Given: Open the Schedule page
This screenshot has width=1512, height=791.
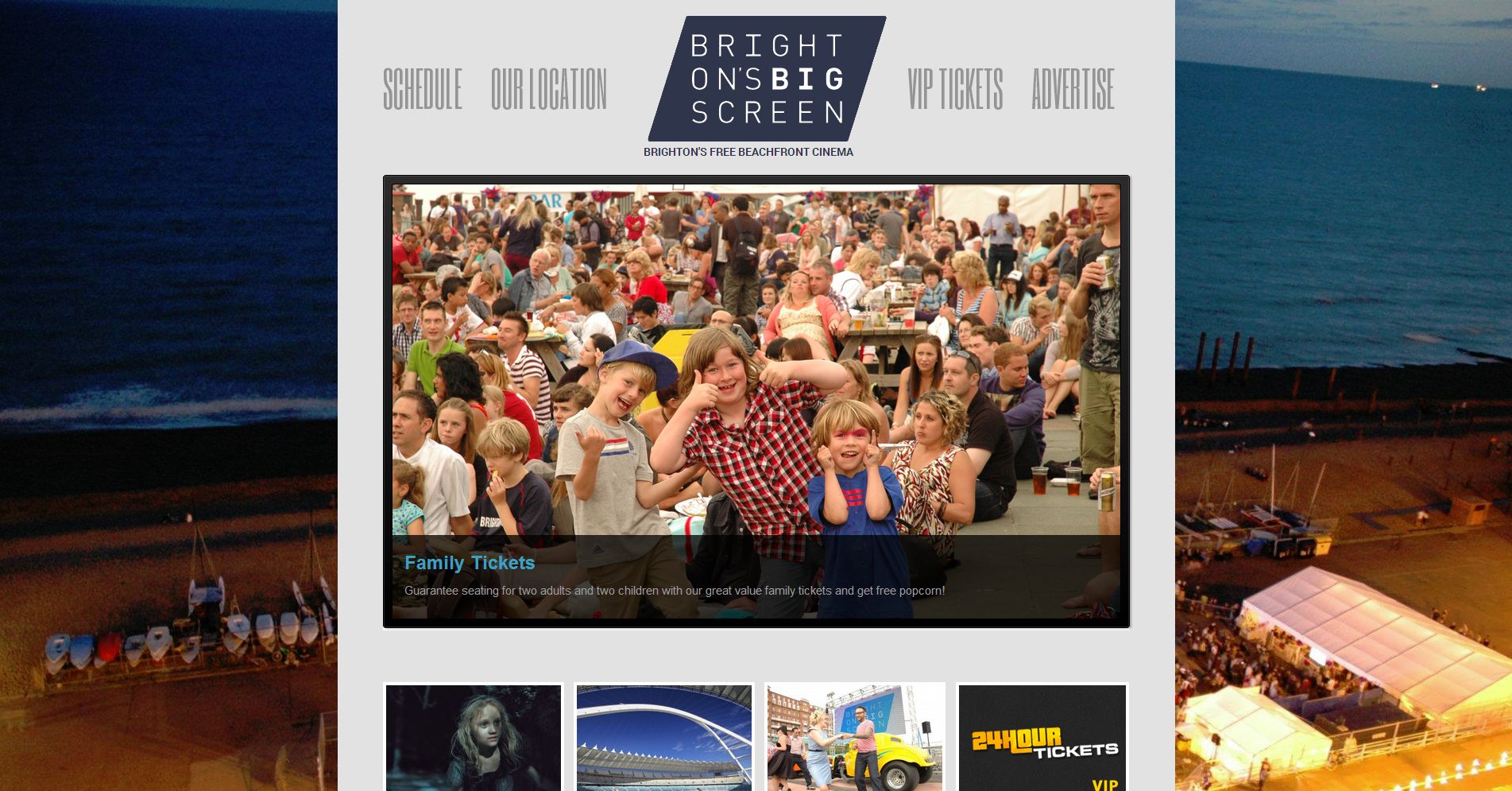Looking at the screenshot, I should 422,88.
